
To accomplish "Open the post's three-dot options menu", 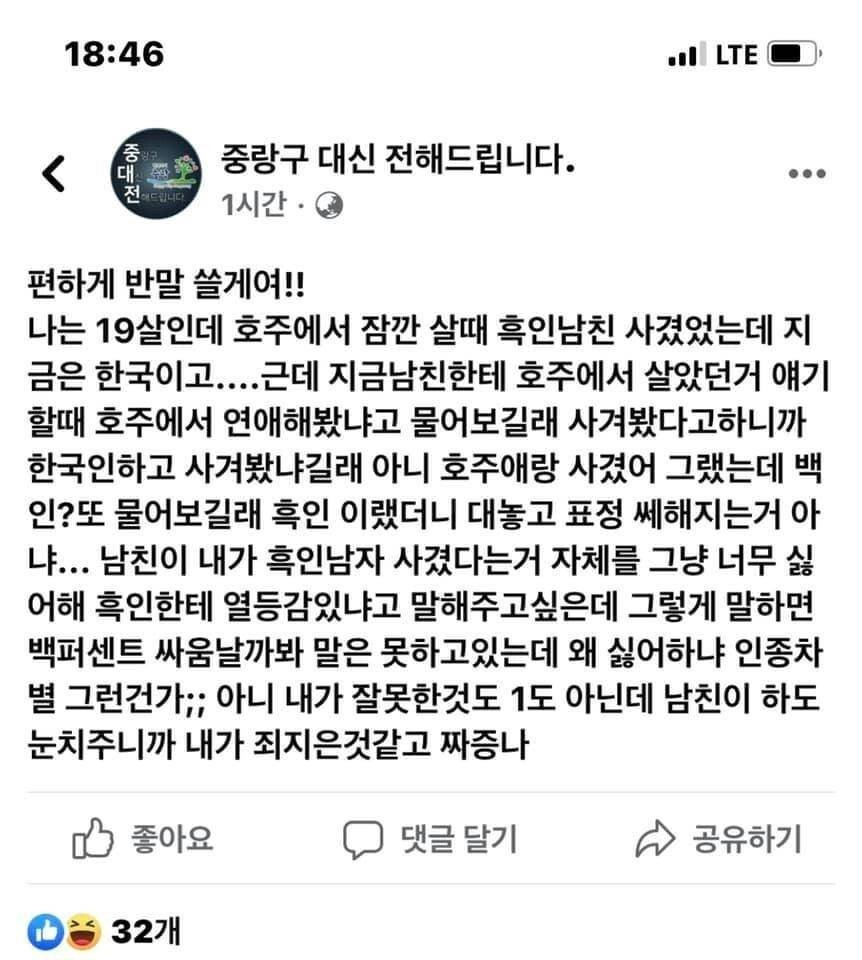I will [x=807, y=174].
